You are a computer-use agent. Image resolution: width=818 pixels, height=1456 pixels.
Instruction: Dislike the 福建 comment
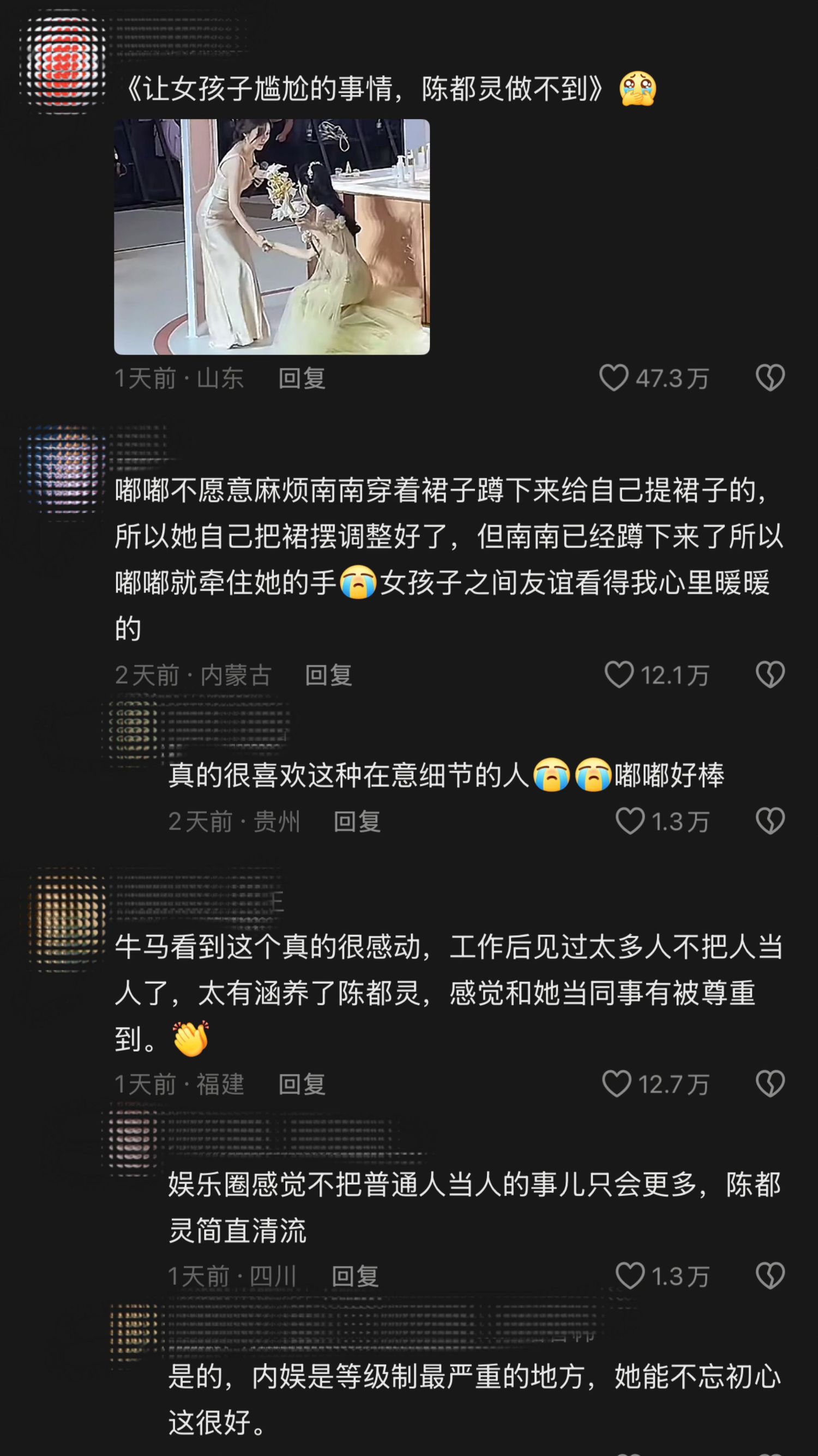pyautogui.click(x=770, y=1084)
